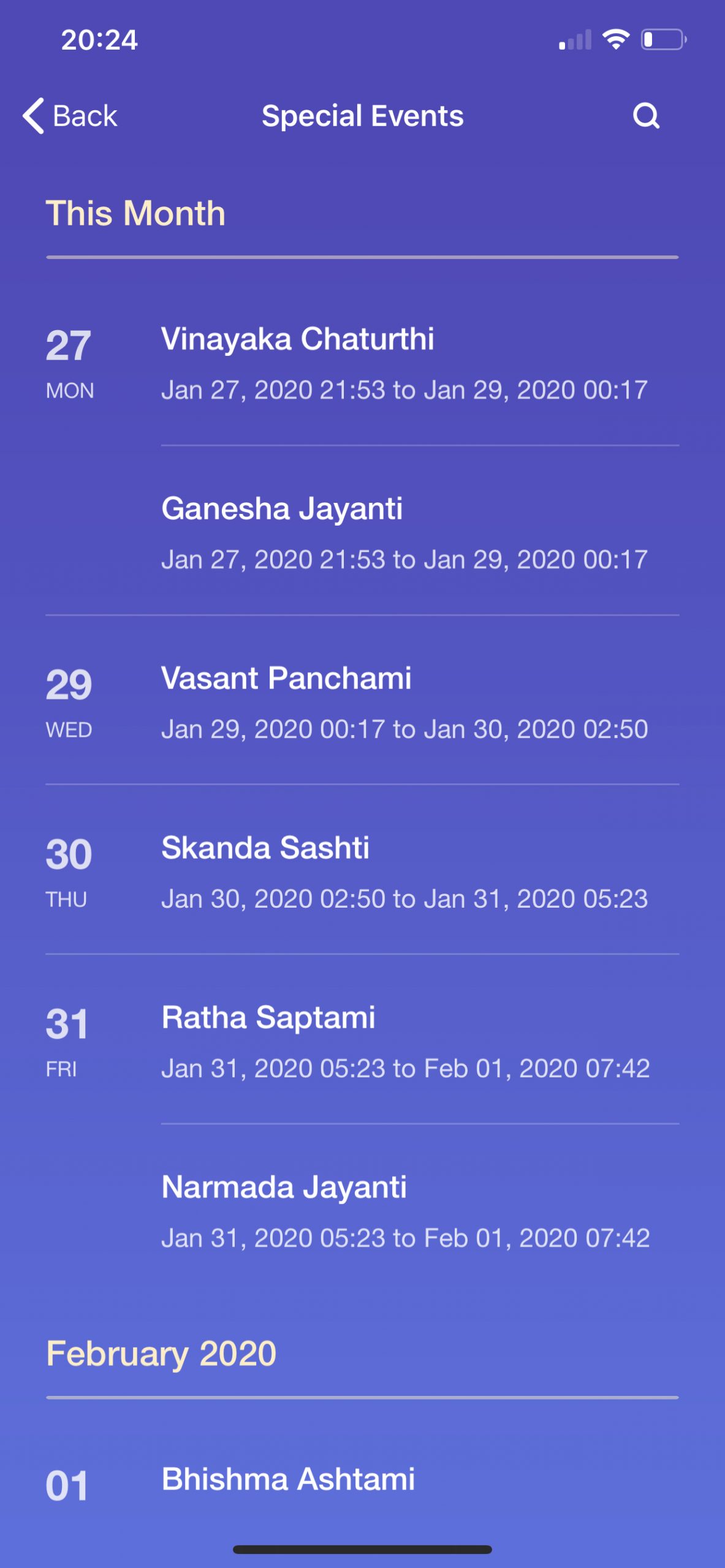The width and height of the screenshot is (725, 1568).
Task: Click the Wi-Fi status icon
Action: pyautogui.click(x=616, y=39)
